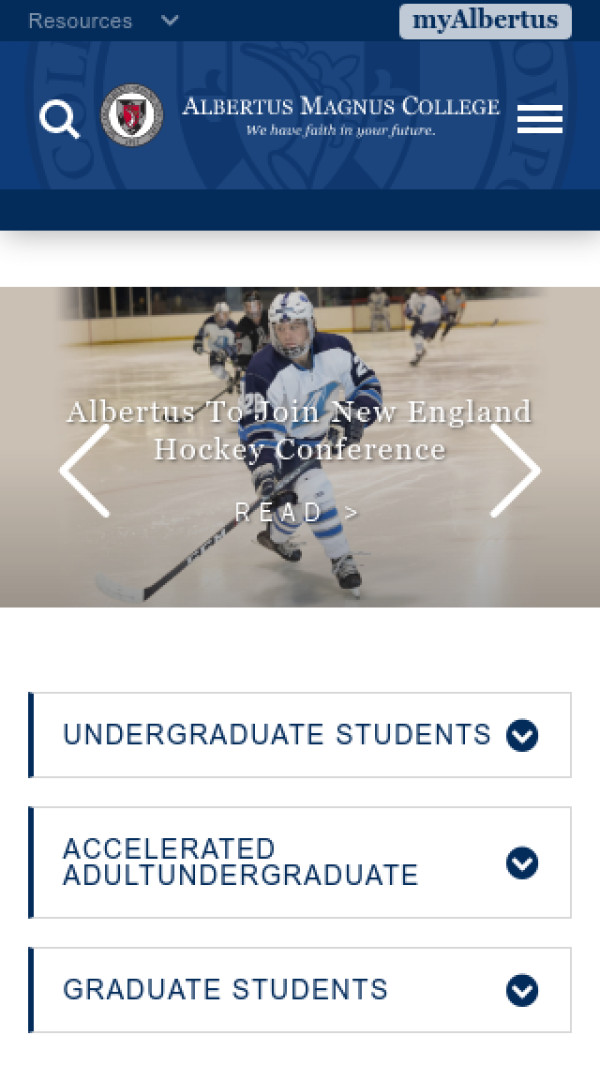Screen dimensions: 600x1065
Task: Tap the search magnifier icon
Action: (x=60, y=120)
